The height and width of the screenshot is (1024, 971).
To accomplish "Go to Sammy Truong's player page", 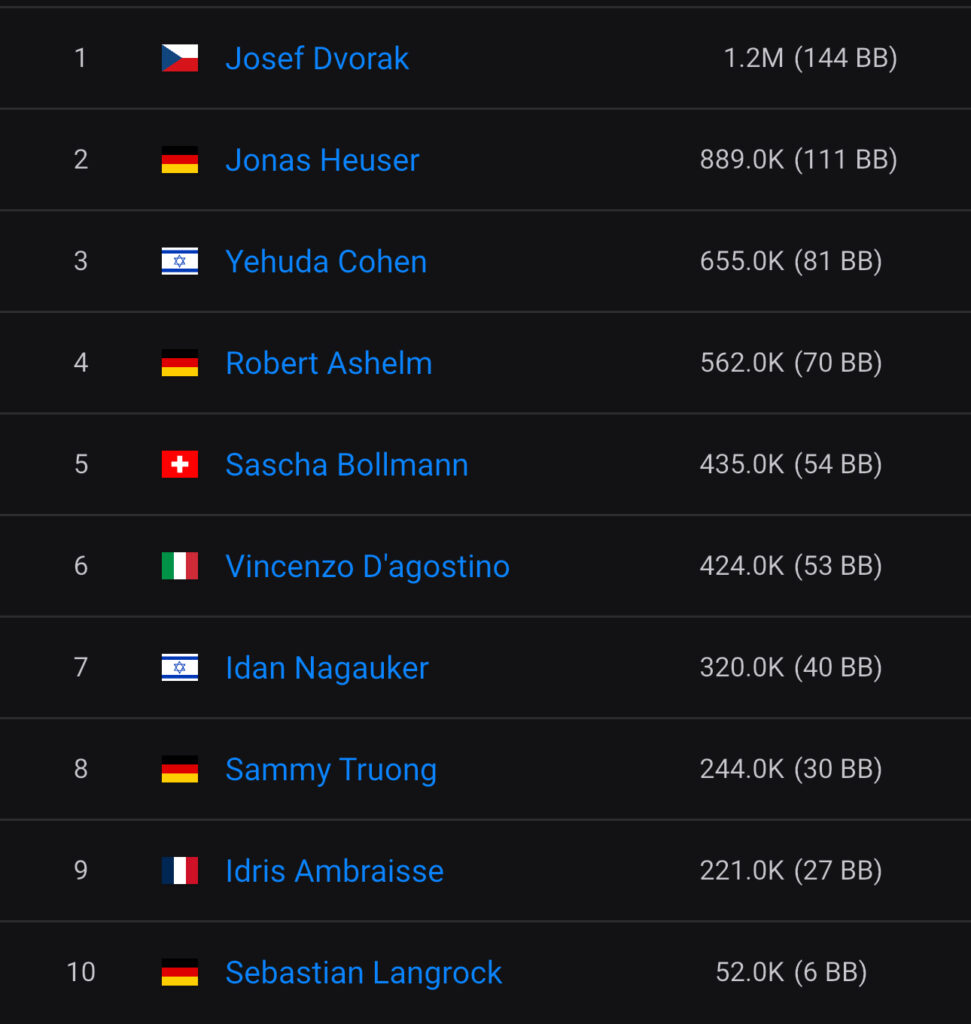I will [x=331, y=769].
